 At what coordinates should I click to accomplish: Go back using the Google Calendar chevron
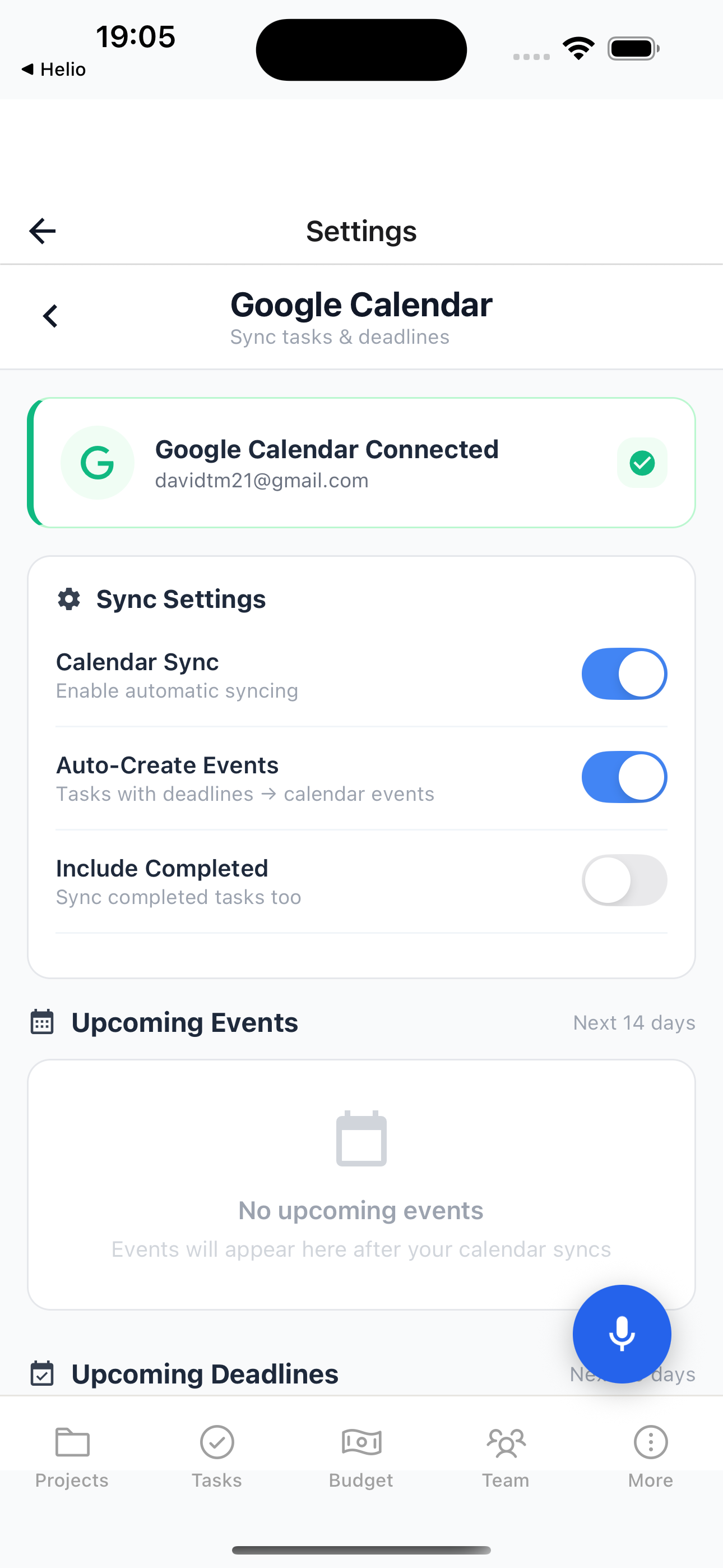[x=50, y=316]
